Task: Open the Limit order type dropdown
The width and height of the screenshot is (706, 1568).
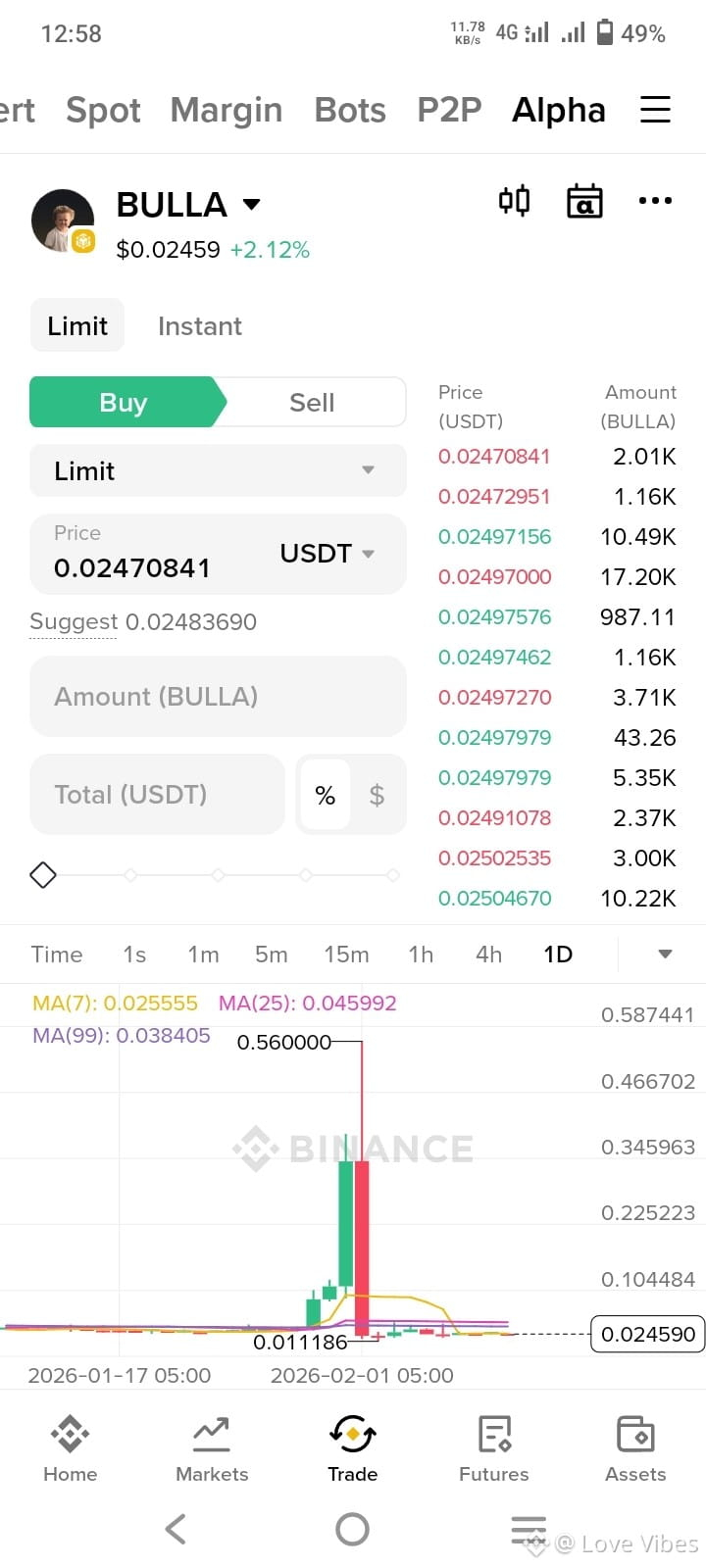Action: pos(218,470)
